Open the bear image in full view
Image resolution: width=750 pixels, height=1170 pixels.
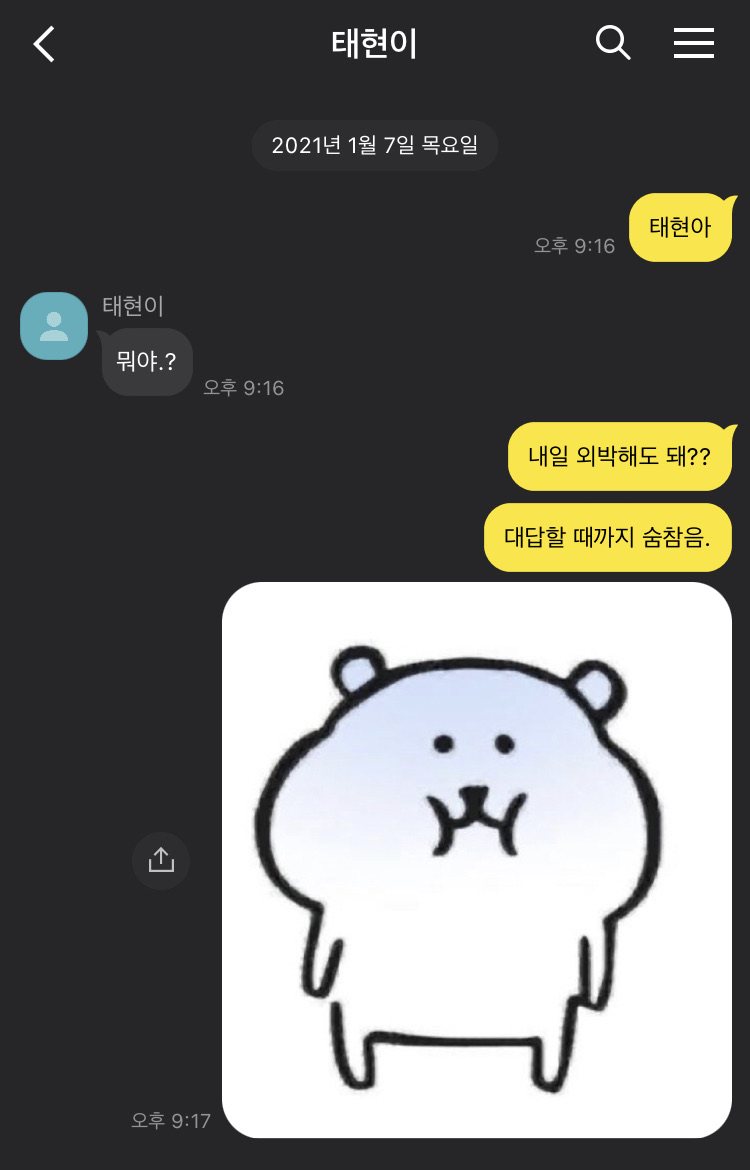[477, 860]
